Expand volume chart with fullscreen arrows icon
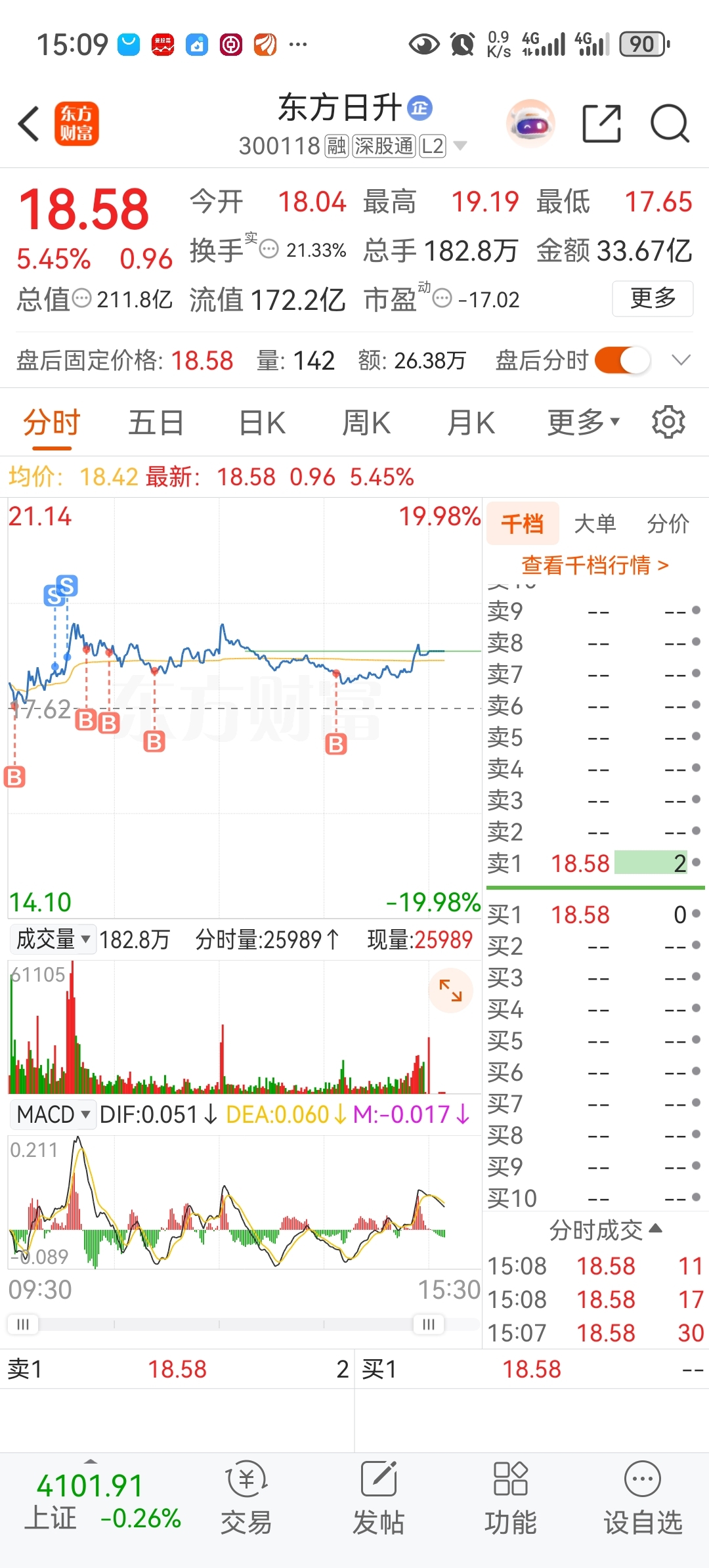 click(451, 991)
